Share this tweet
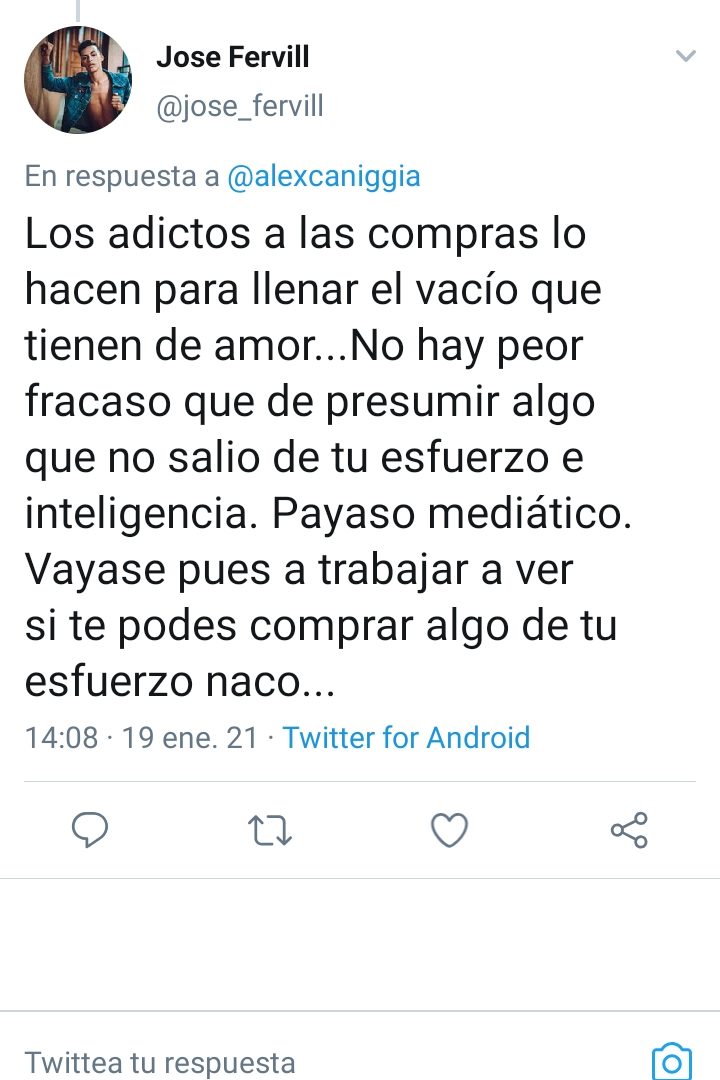The height and width of the screenshot is (1080, 720). [x=629, y=829]
